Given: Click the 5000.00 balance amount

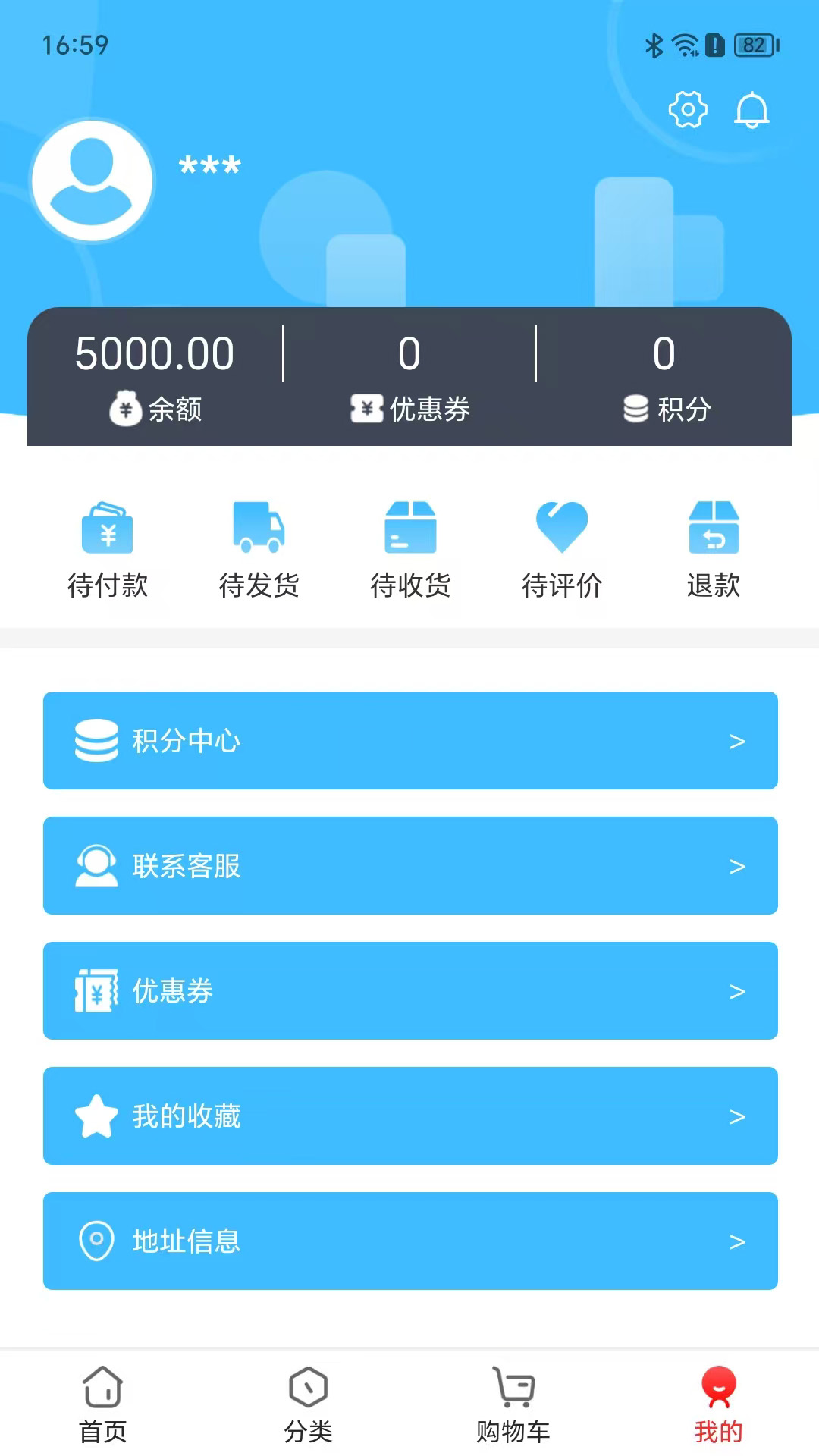Looking at the screenshot, I should click(x=155, y=351).
